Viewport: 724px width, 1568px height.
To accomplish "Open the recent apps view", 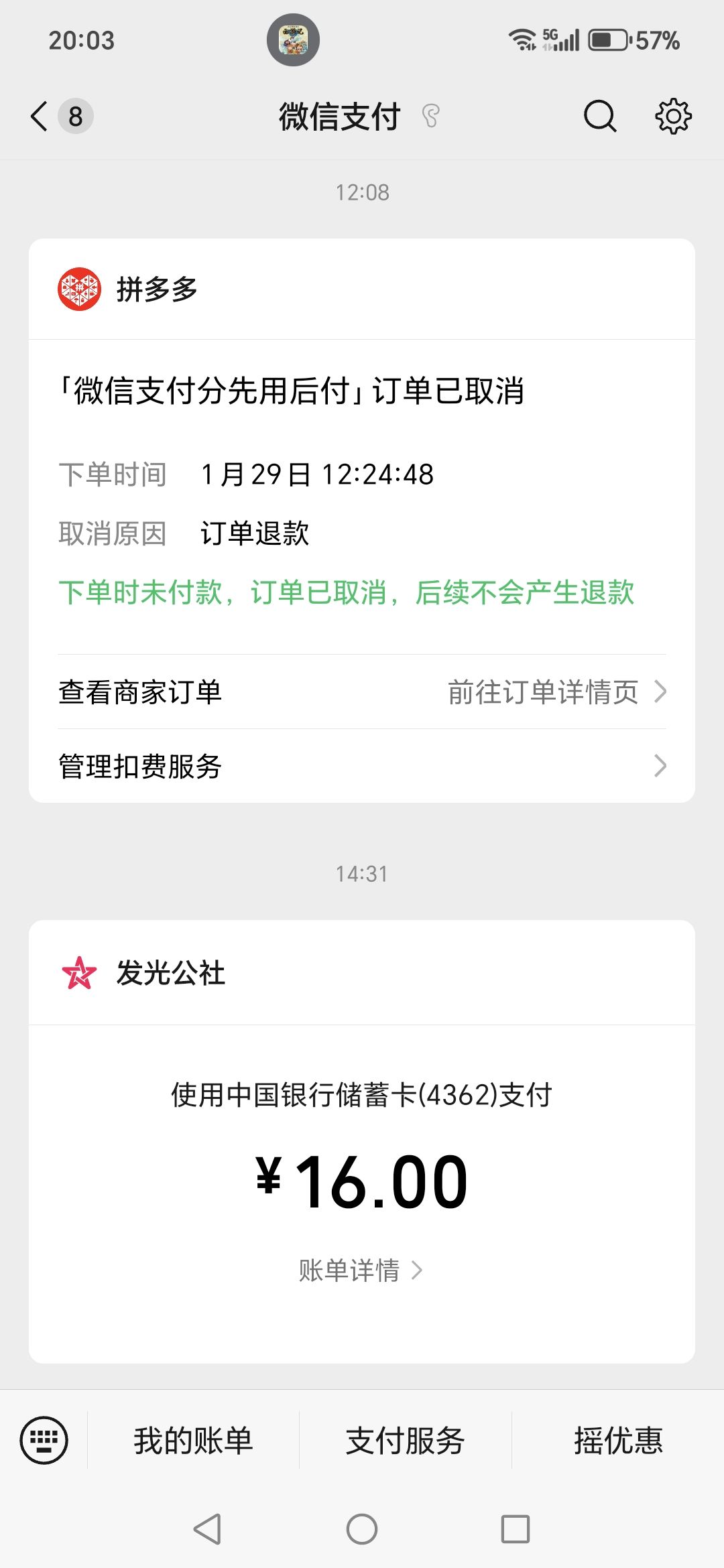I will click(x=515, y=1529).
